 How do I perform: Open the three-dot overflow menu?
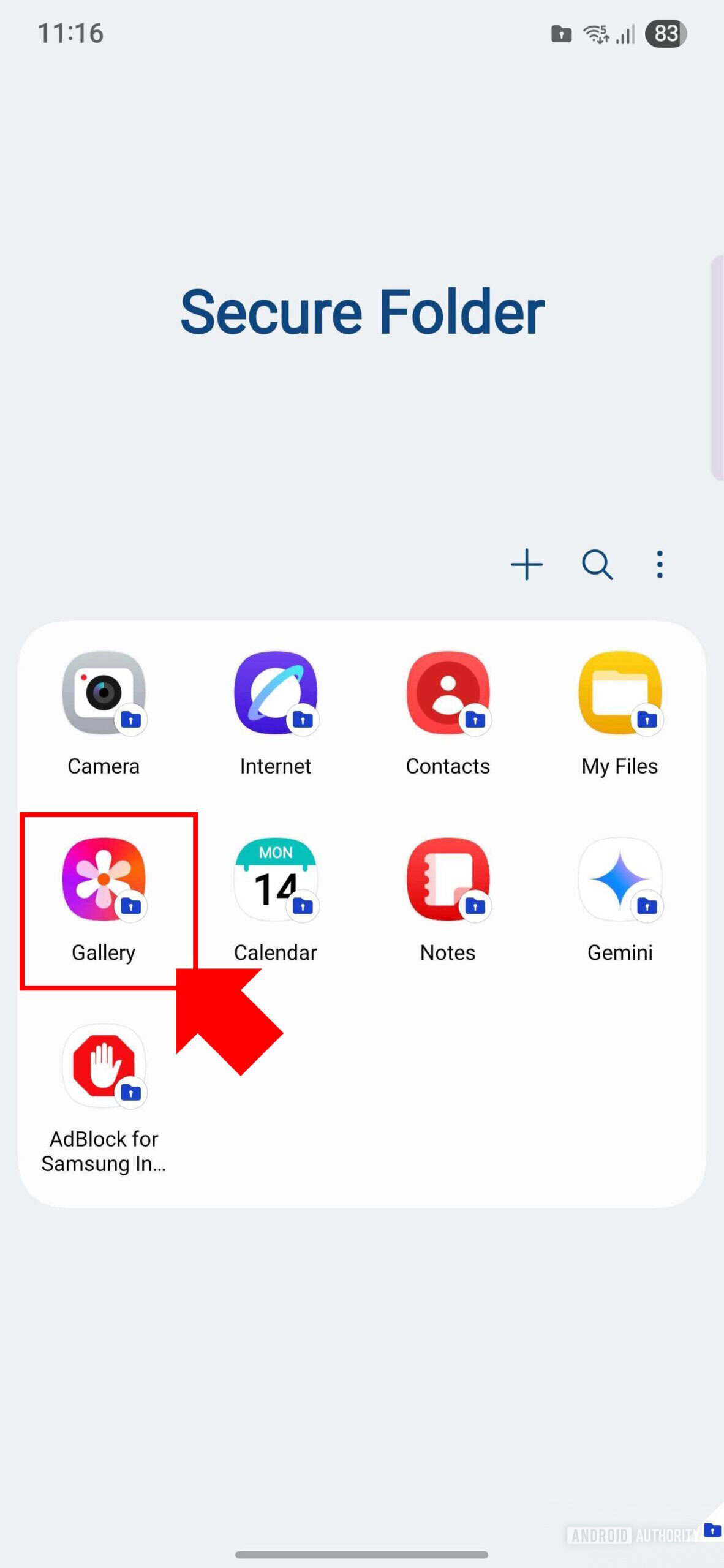pyautogui.click(x=659, y=564)
